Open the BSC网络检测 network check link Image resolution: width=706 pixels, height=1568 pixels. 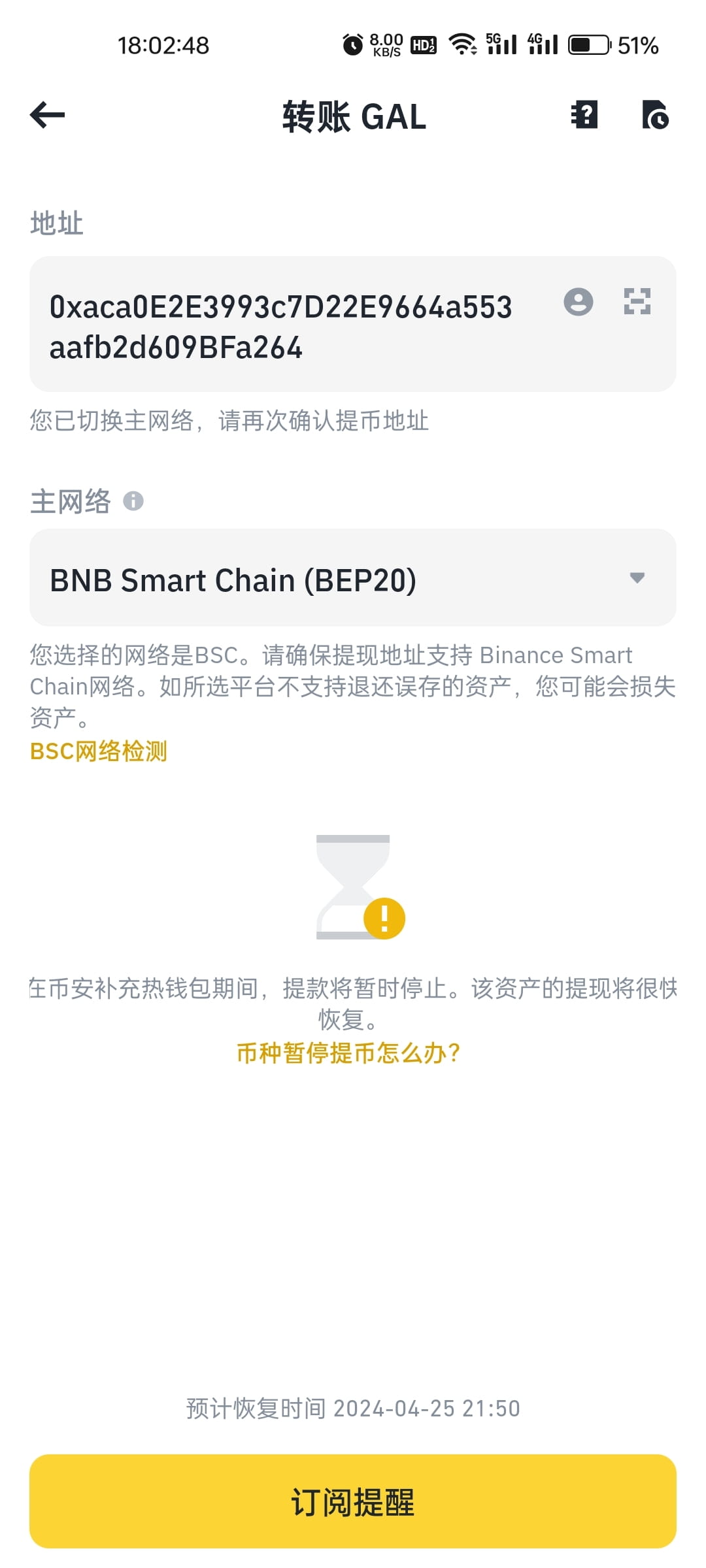tap(98, 753)
